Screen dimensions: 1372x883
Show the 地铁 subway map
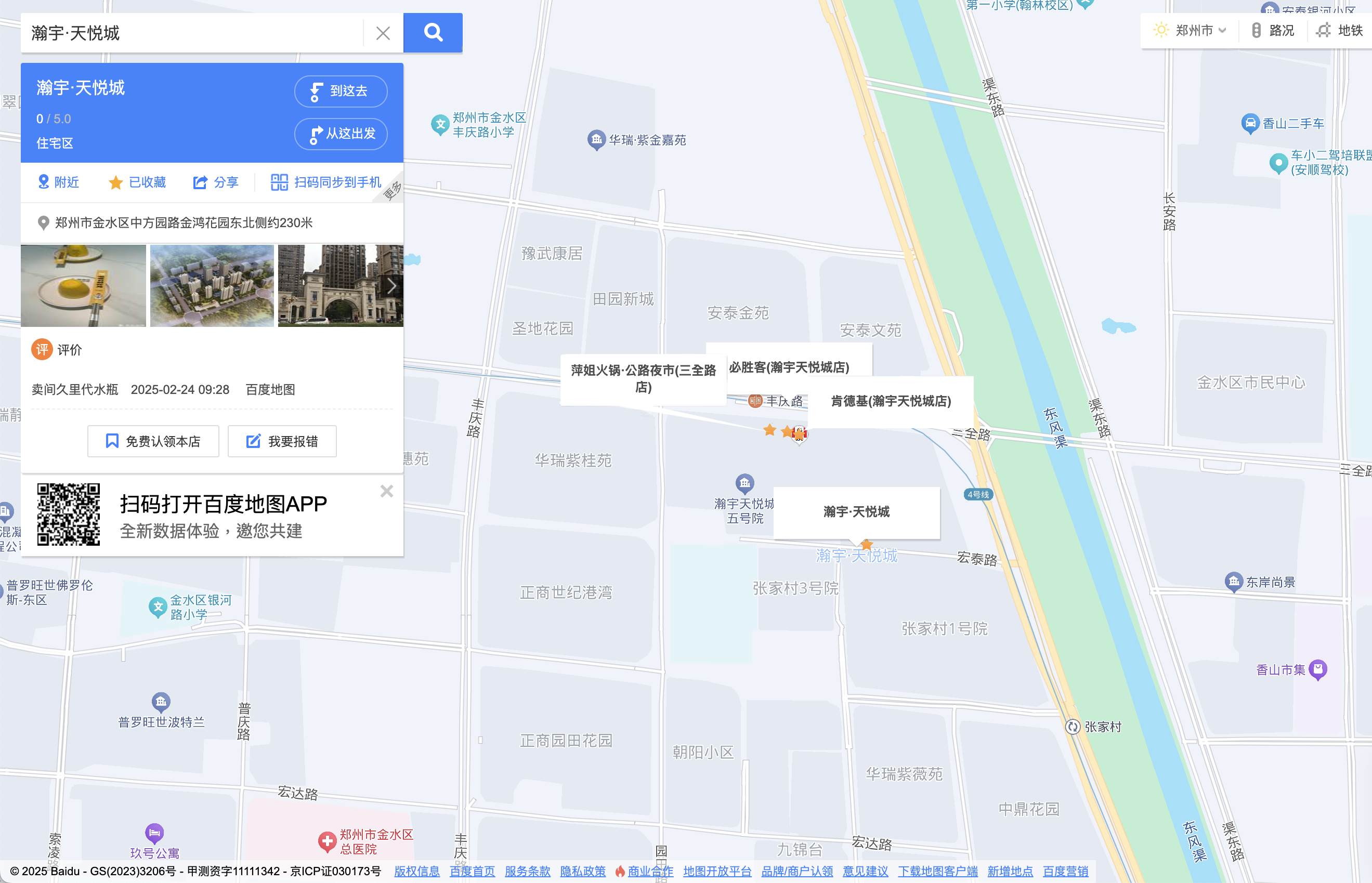[1340, 30]
